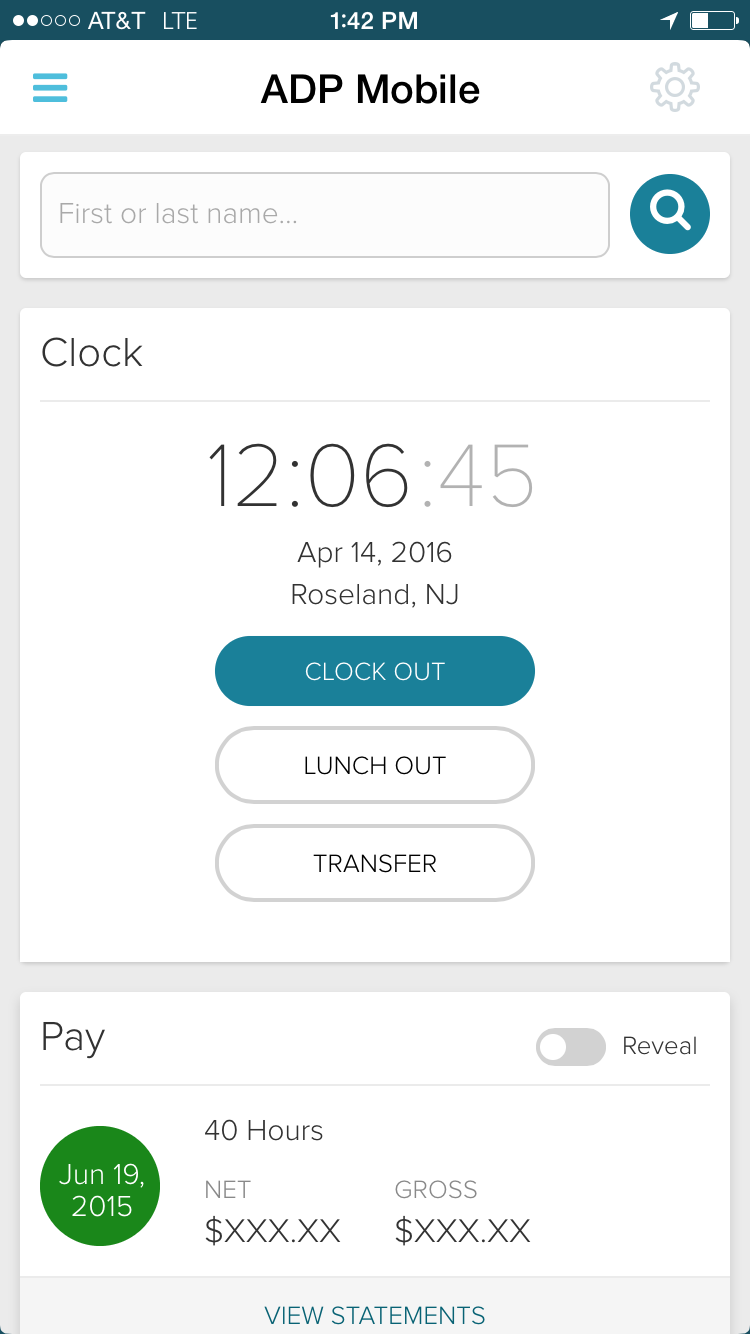The image size is (750, 1334).
Task: Open the settings gear
Action: pos(675,87)
